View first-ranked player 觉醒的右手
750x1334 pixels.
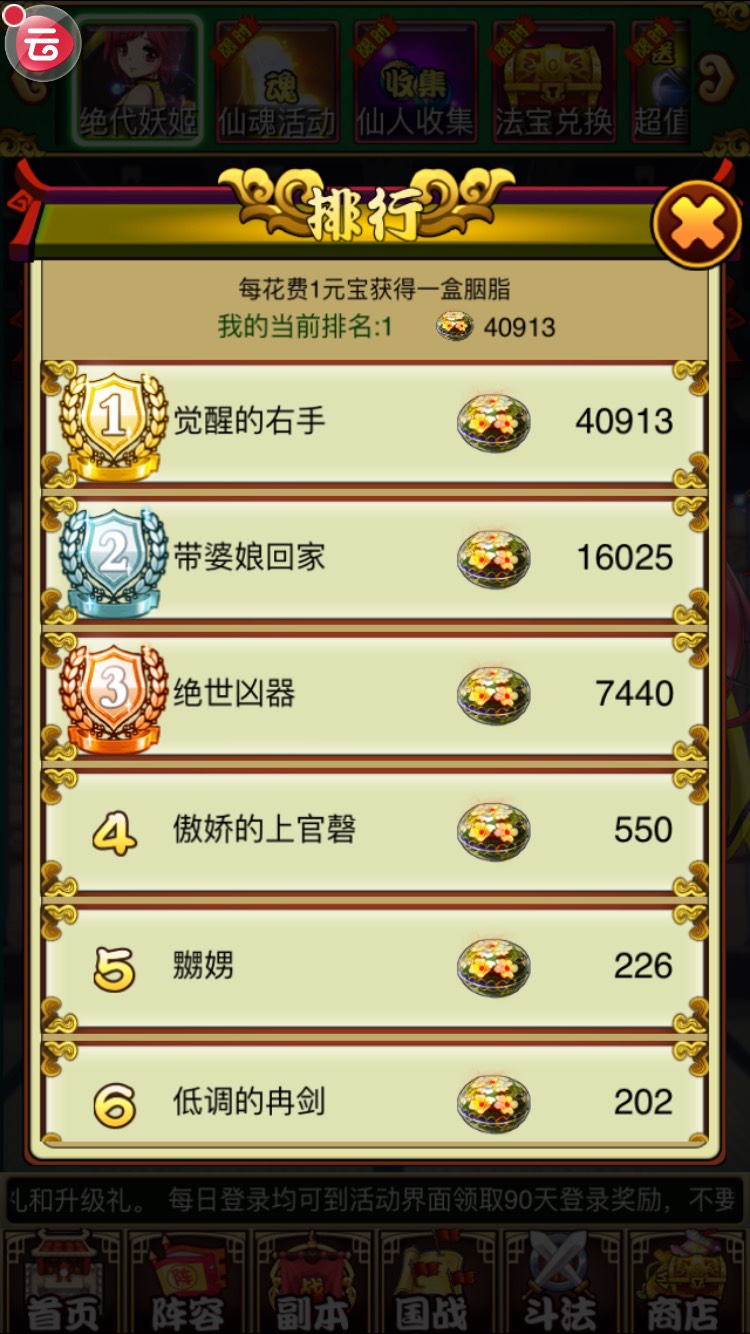(375, 422)
